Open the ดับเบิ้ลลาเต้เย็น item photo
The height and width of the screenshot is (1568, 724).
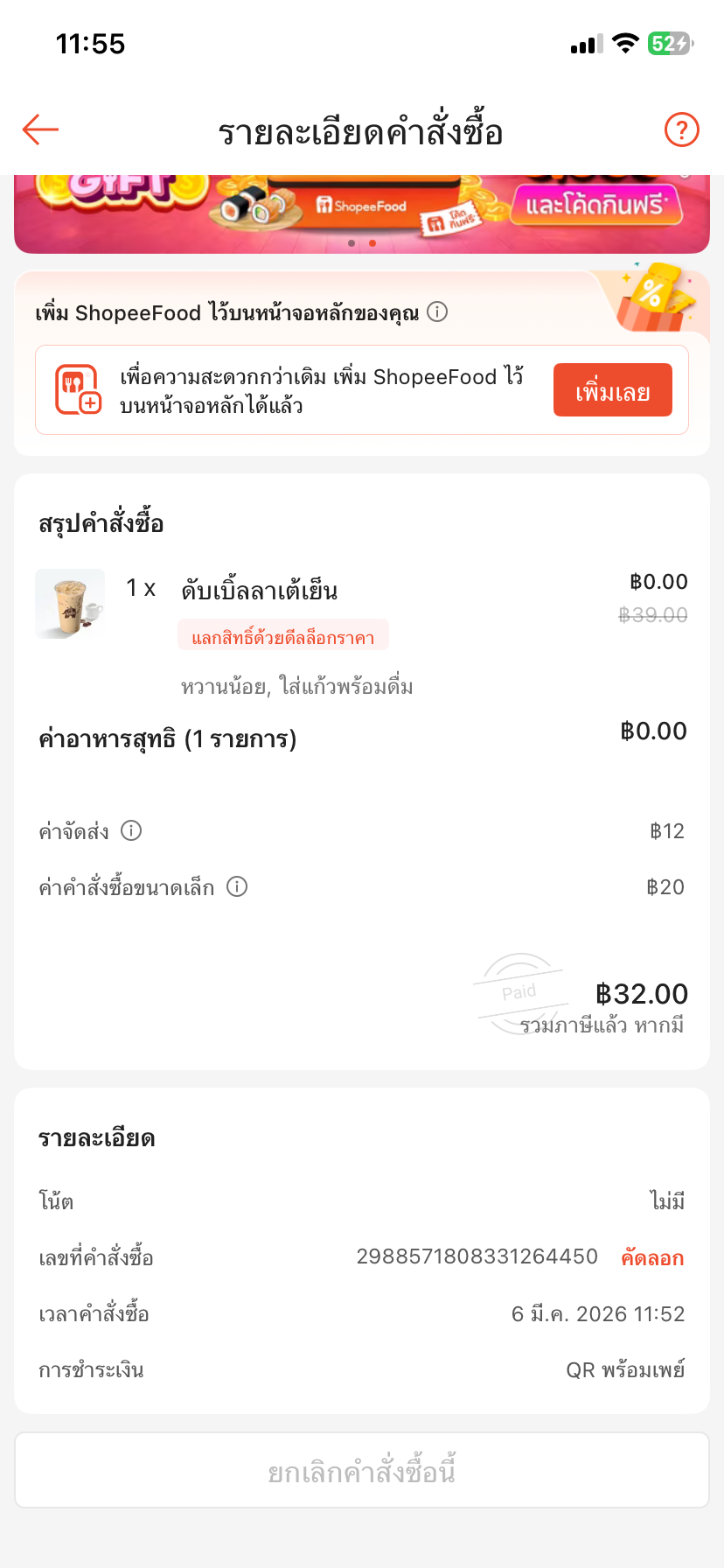coord(70,603)
